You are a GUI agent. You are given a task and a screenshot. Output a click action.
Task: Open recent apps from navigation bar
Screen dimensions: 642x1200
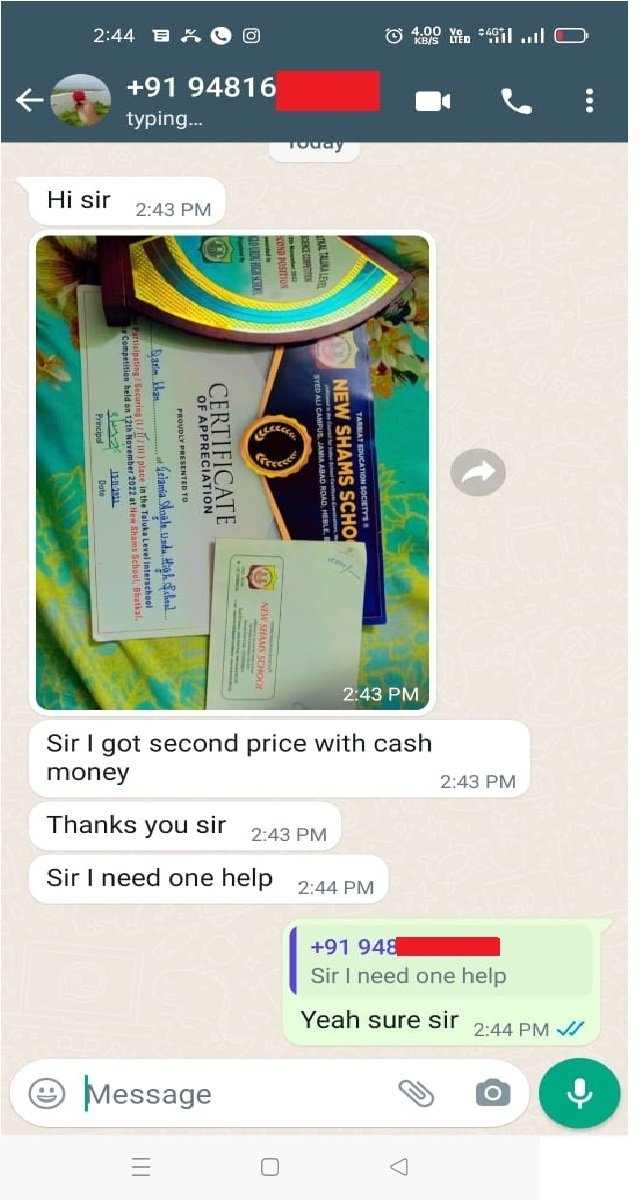click(x=141, y=1167)
